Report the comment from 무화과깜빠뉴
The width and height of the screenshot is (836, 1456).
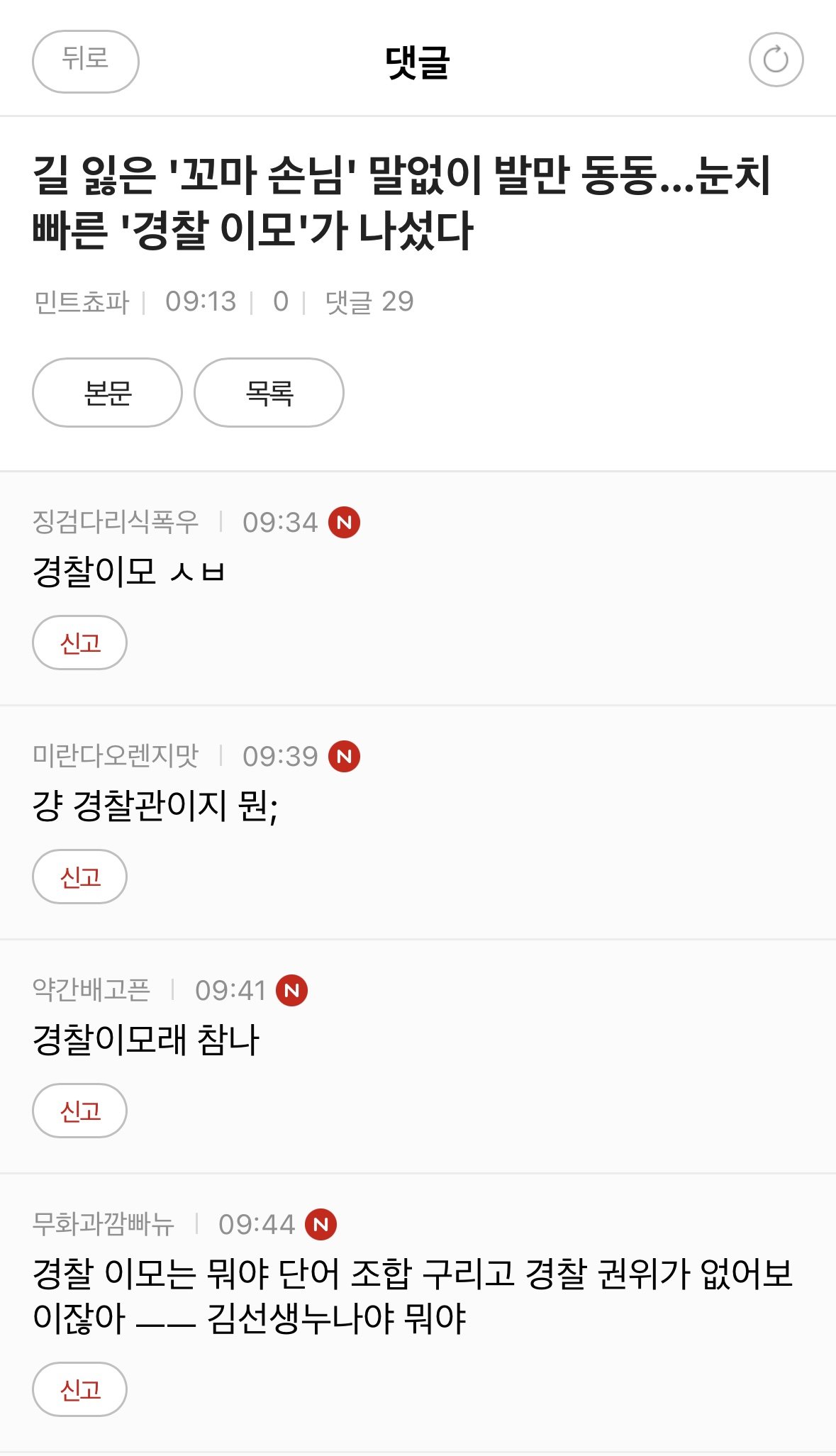[80, 1389]
